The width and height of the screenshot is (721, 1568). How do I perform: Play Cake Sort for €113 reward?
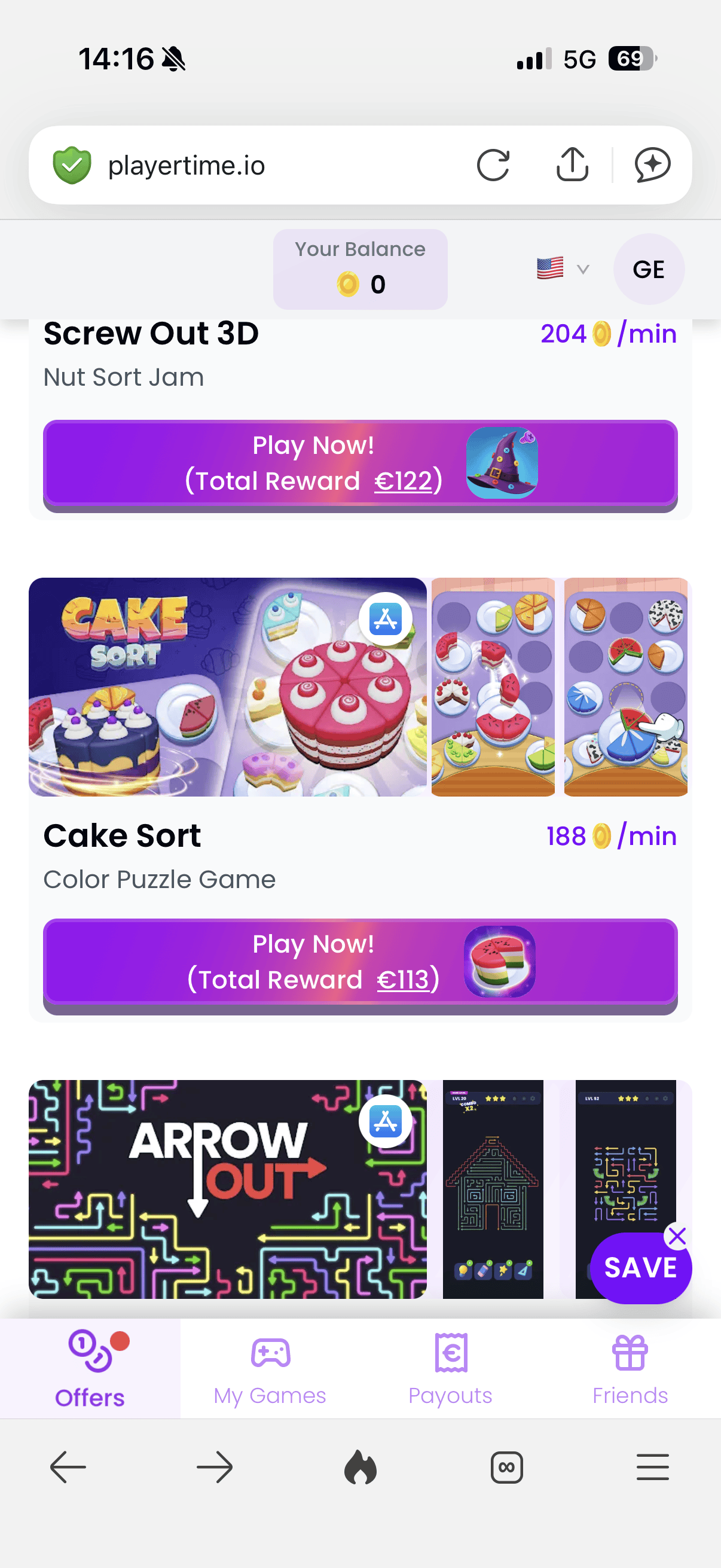click(360, 962)
